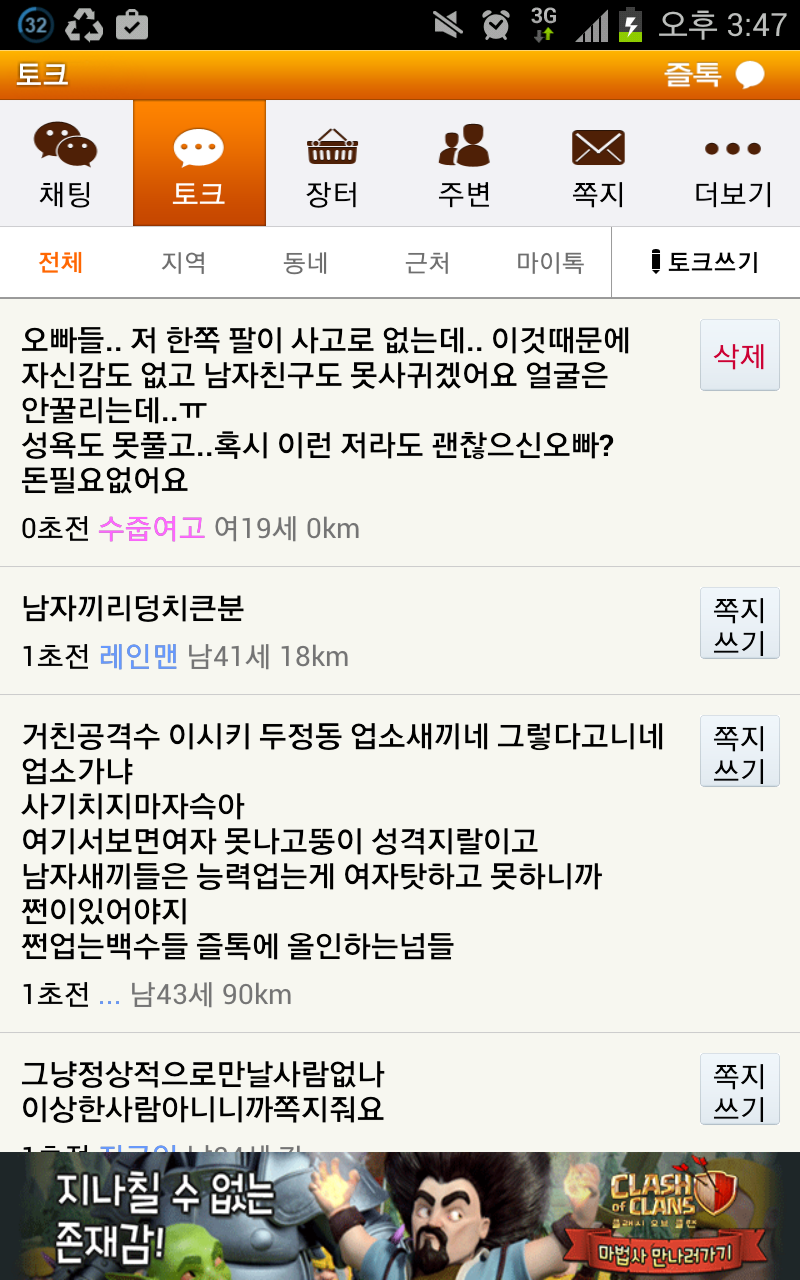Tap 쪽지쓰기 on the 그냥정상적으로만날사람없나 post
The image size is (800, 1280).
(740, 1089)
